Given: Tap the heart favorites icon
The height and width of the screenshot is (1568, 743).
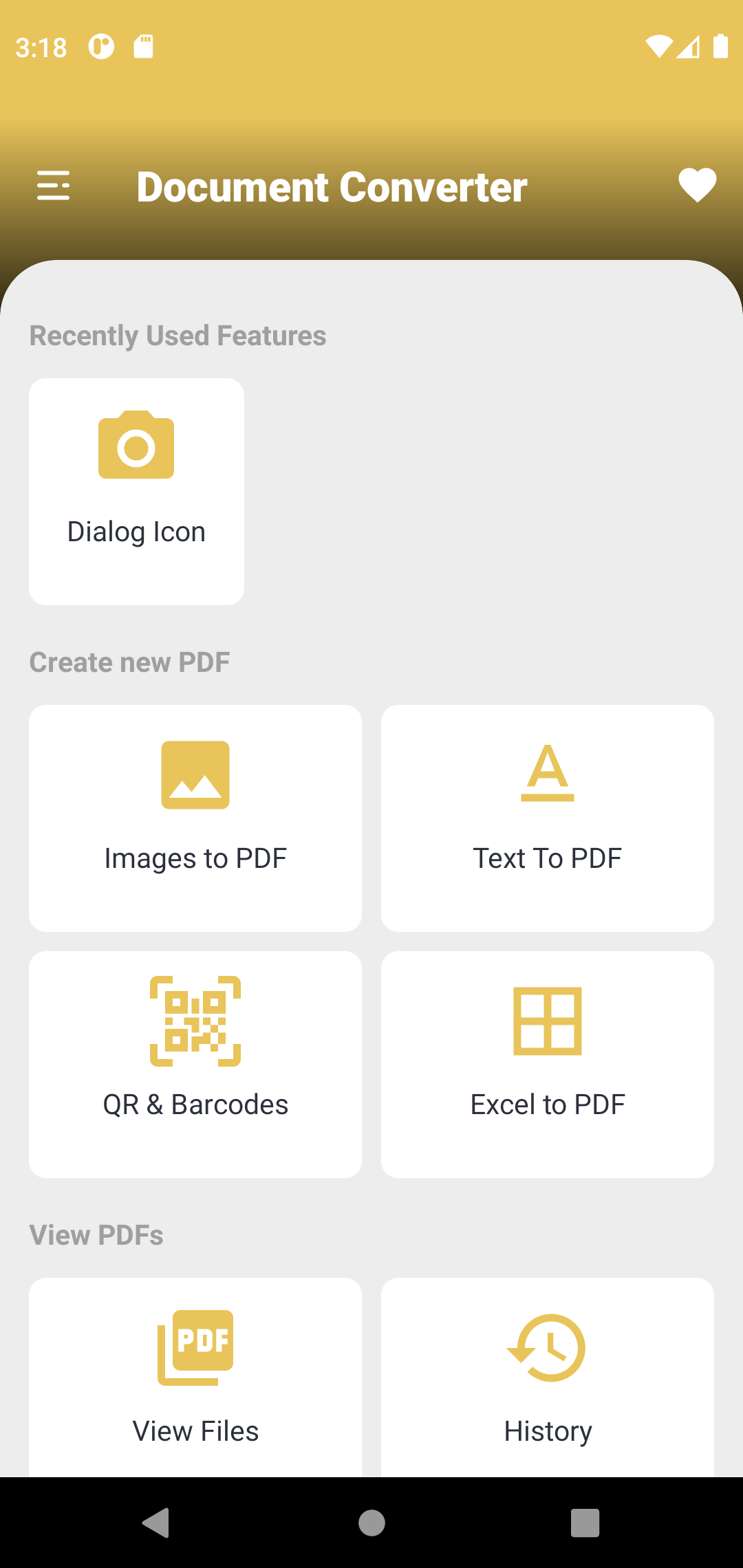Looking at the screenshot, I should tap(697, 185).
